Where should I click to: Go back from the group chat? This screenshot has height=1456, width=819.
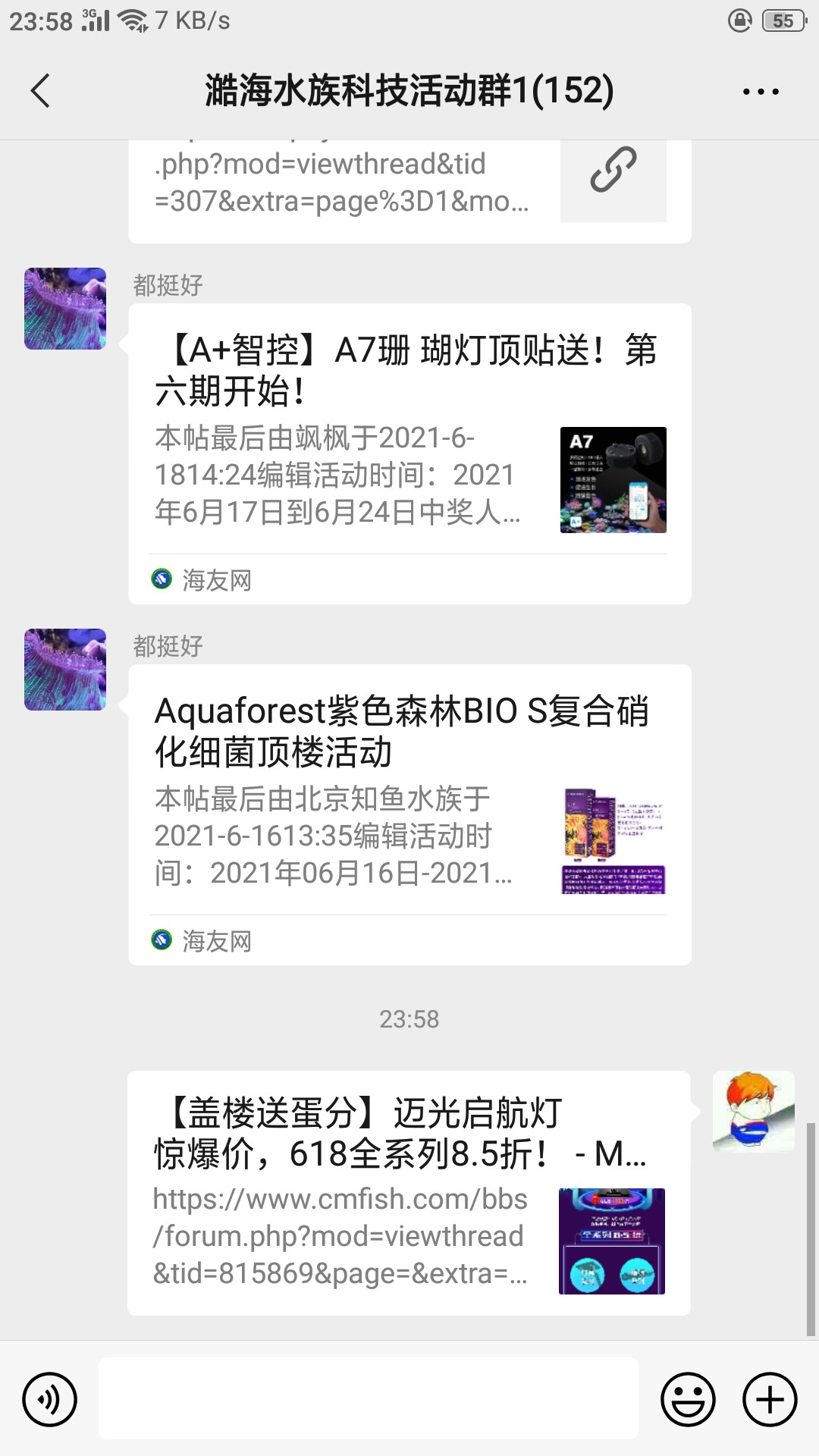(x=41, y=91)
